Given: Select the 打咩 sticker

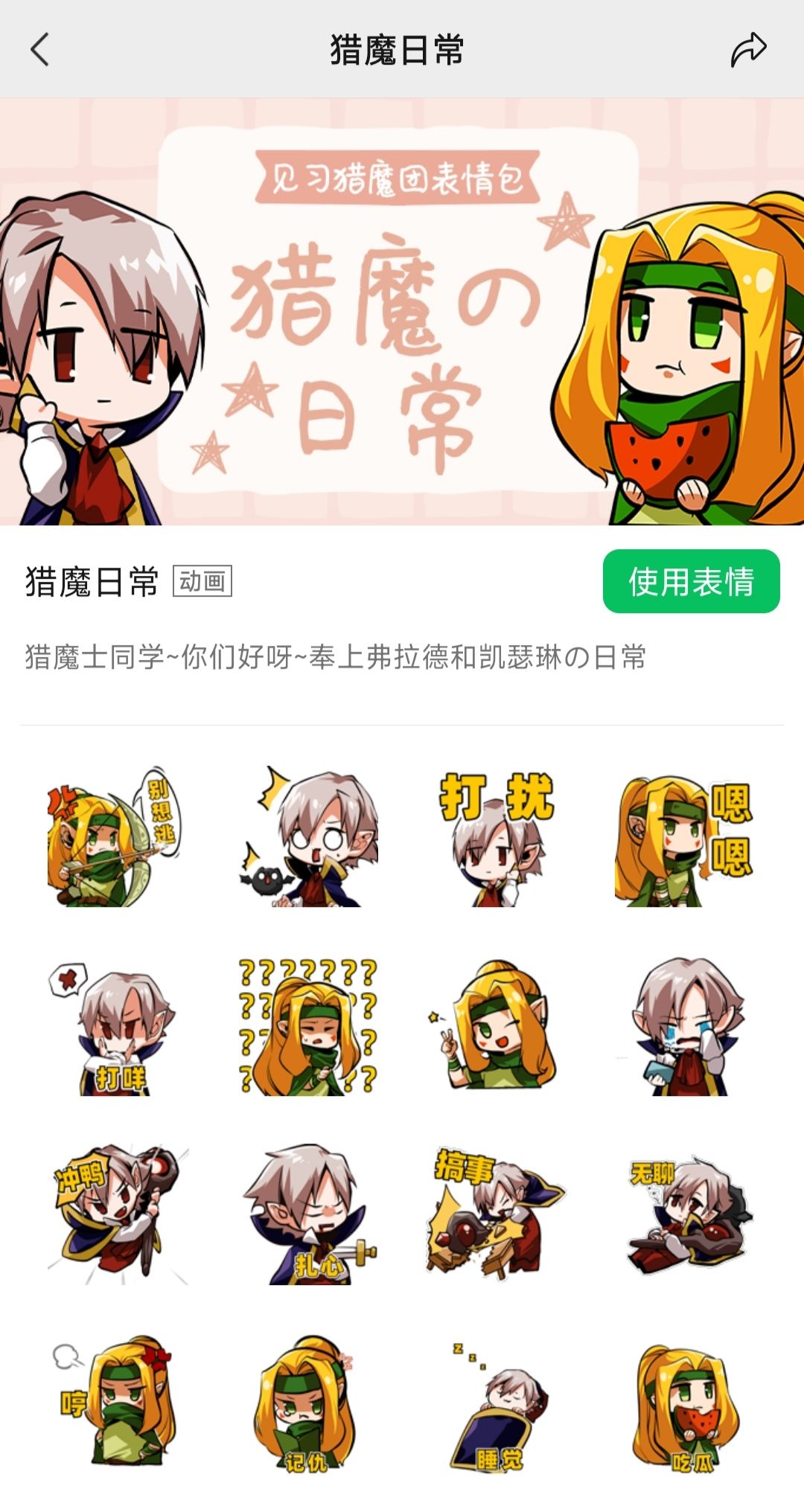Looking at the screenshot, I should pyautogui.click(x=114, y=1028).
